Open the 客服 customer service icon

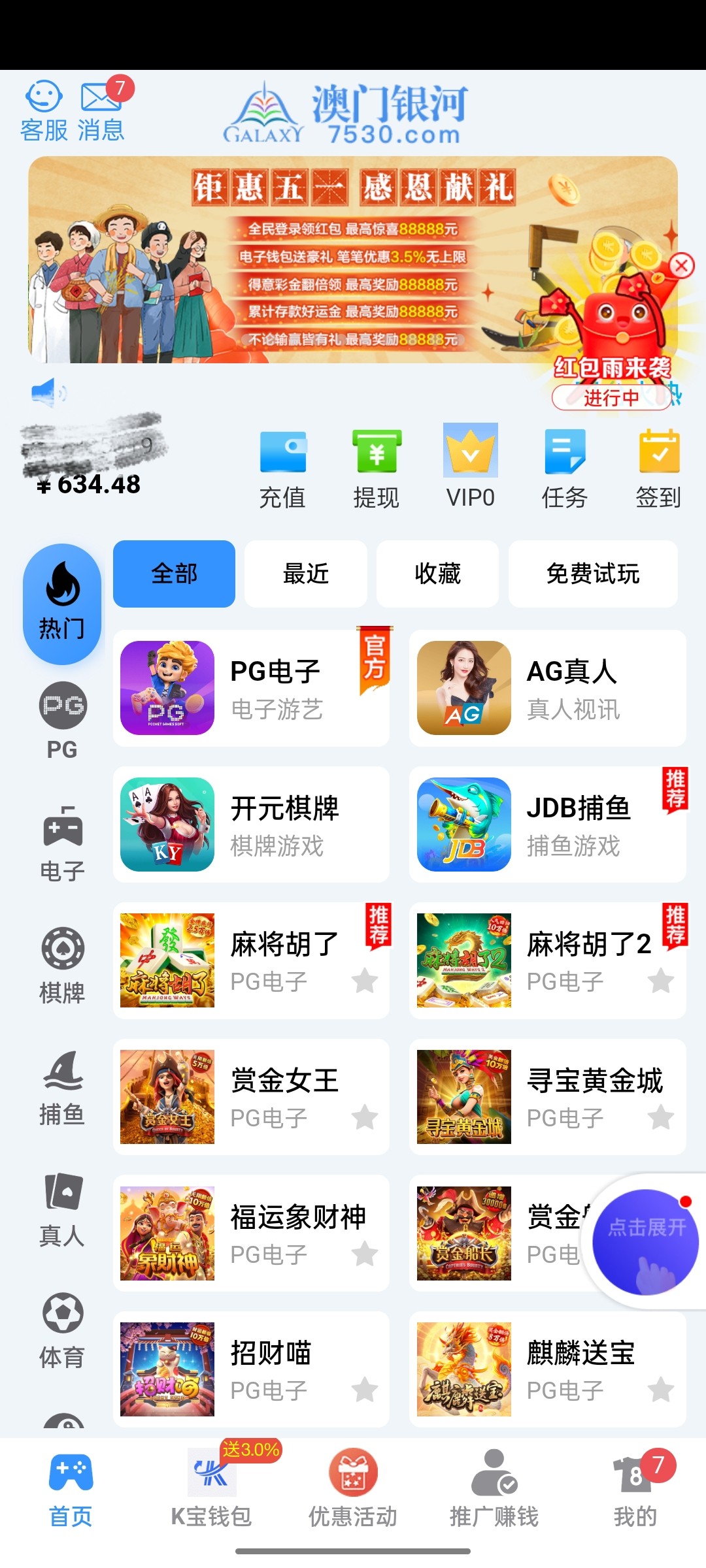click(44, 111)
